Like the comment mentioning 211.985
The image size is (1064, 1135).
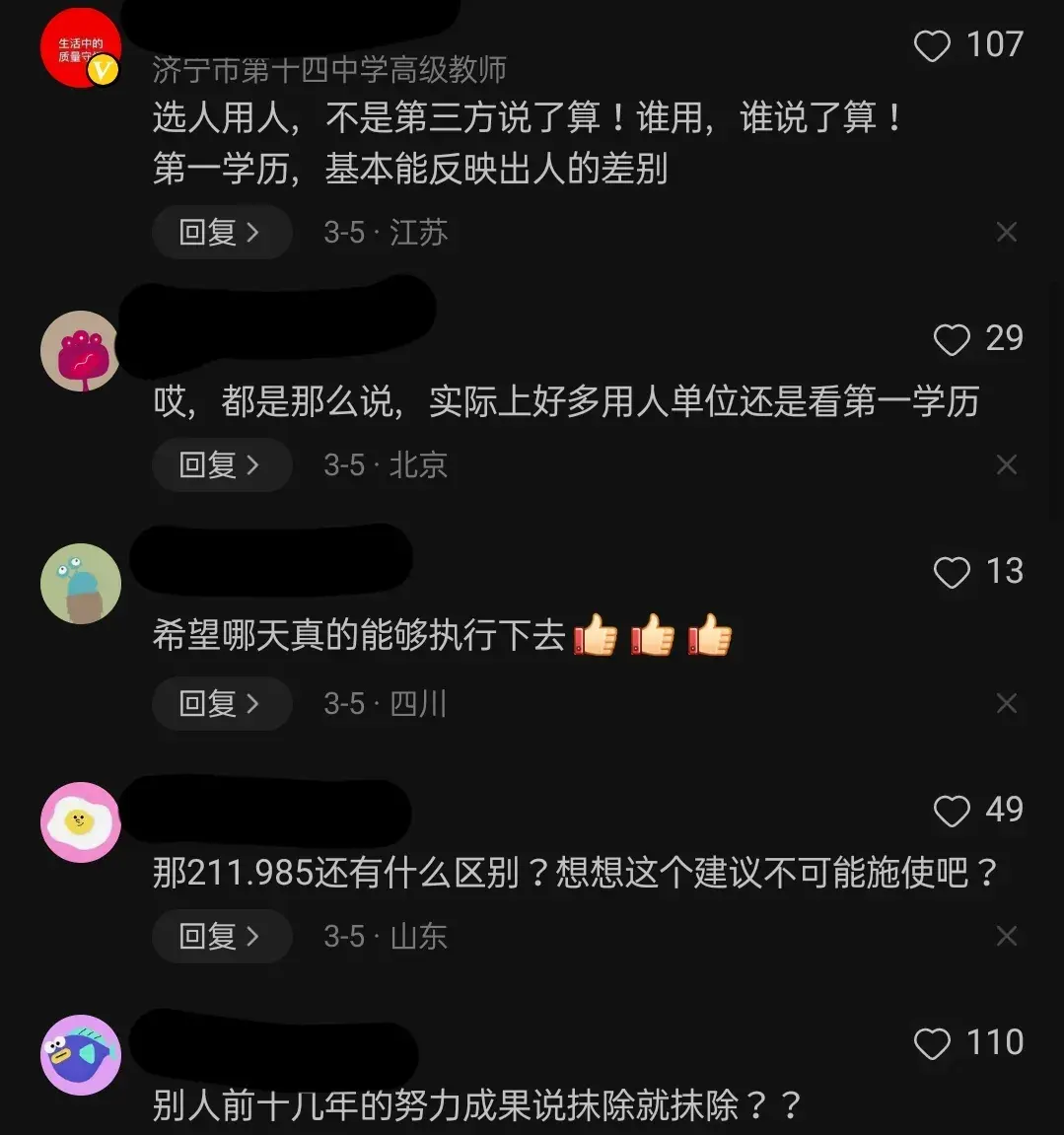click(952, 811)
